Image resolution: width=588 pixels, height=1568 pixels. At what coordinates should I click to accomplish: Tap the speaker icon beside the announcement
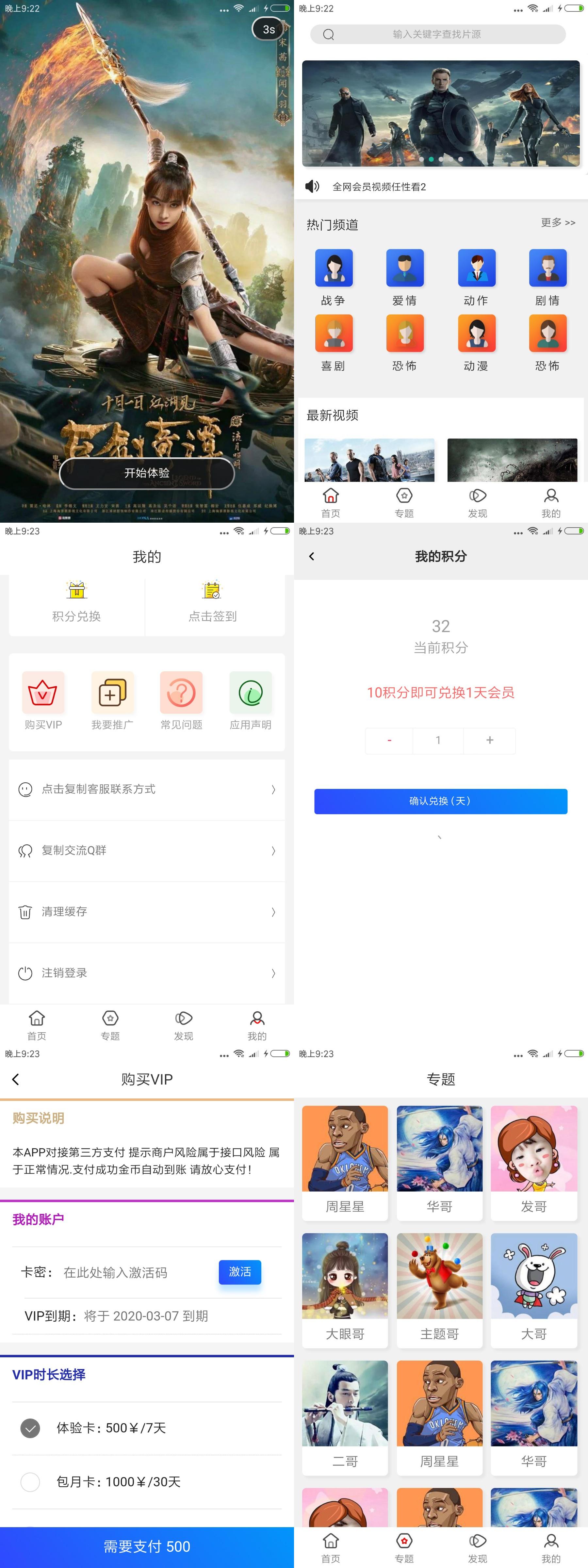coord(312,186)
